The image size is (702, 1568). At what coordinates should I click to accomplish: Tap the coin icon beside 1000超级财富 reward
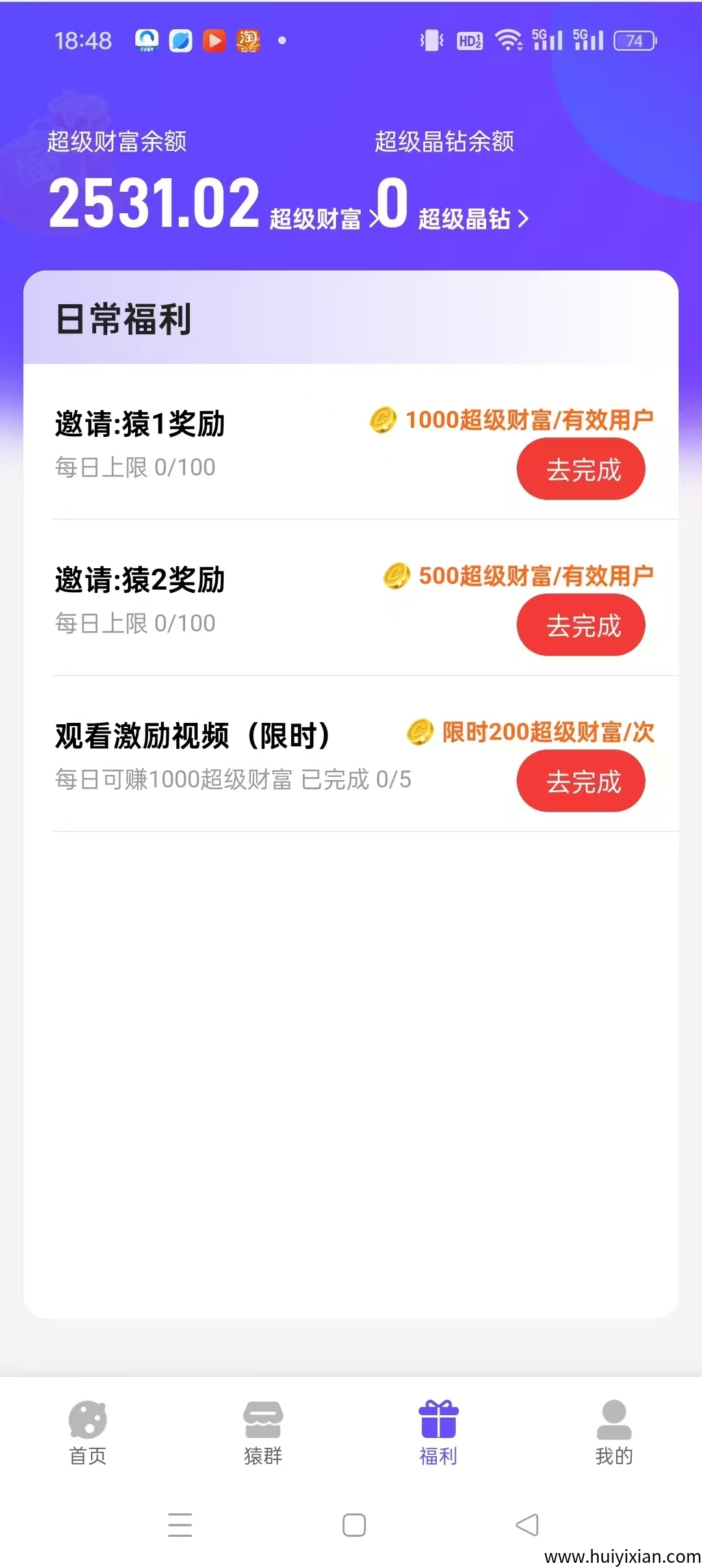pyautogui.click(x=382, y=419)
